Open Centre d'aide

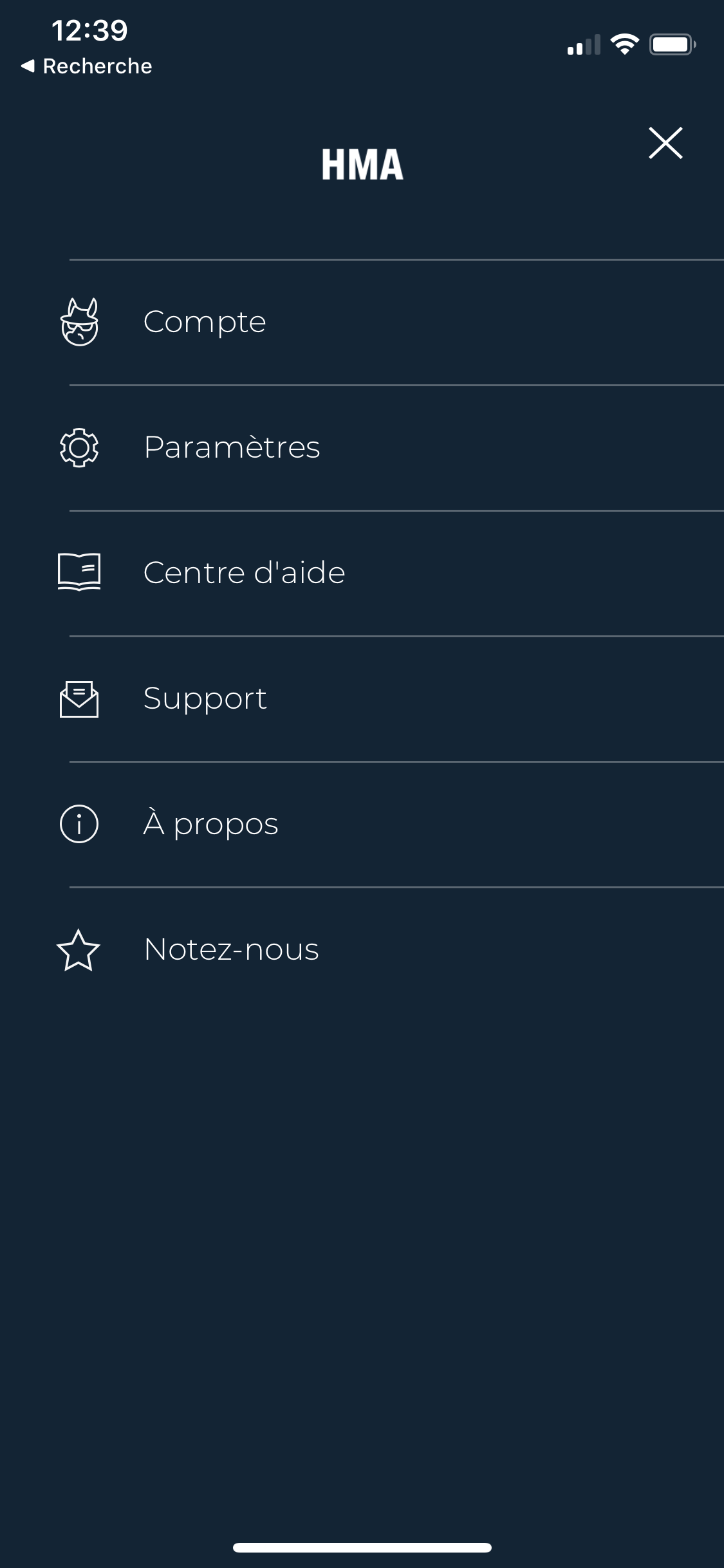coord(362,574)
